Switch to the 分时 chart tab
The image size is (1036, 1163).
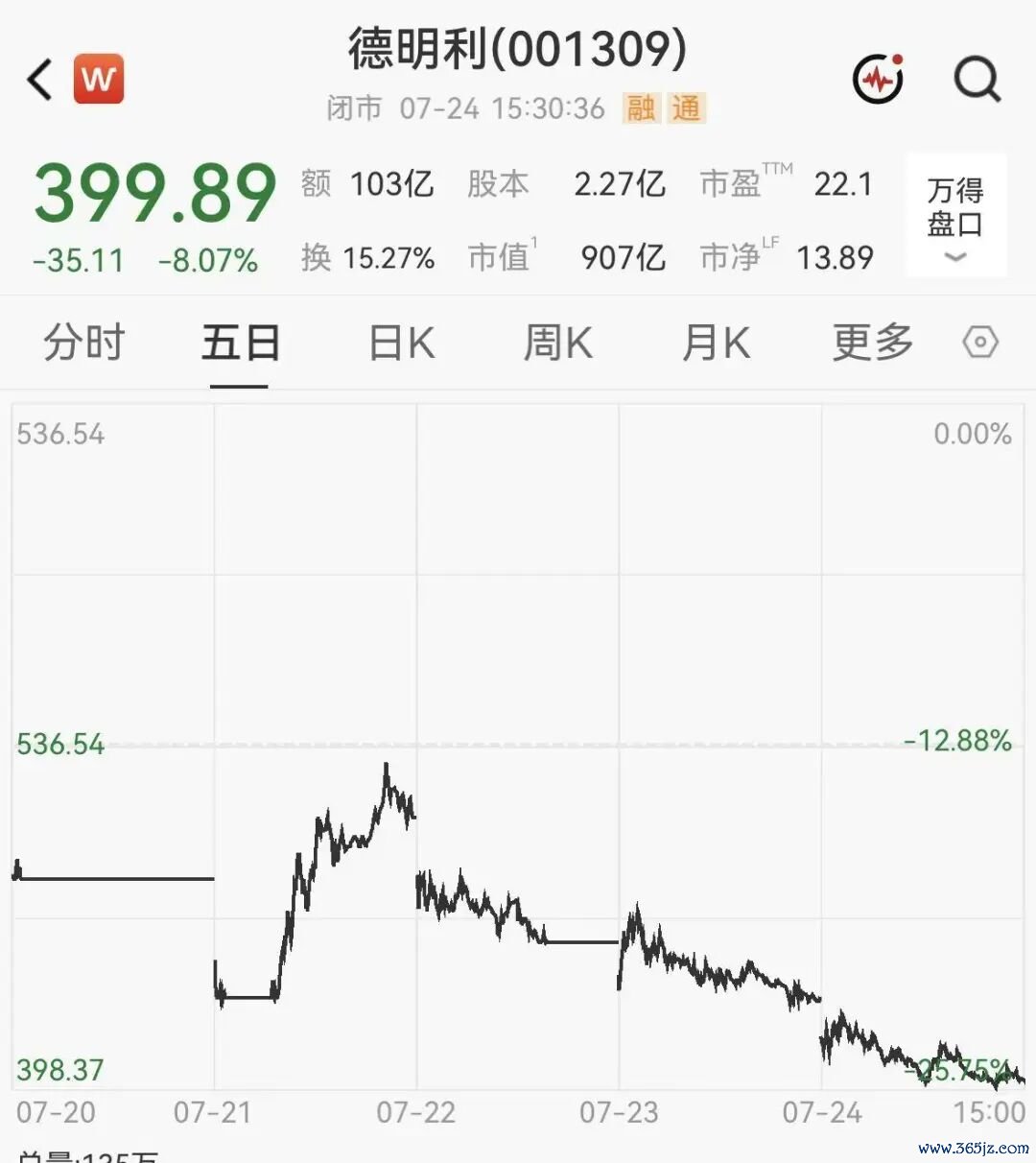pos(83,343)
